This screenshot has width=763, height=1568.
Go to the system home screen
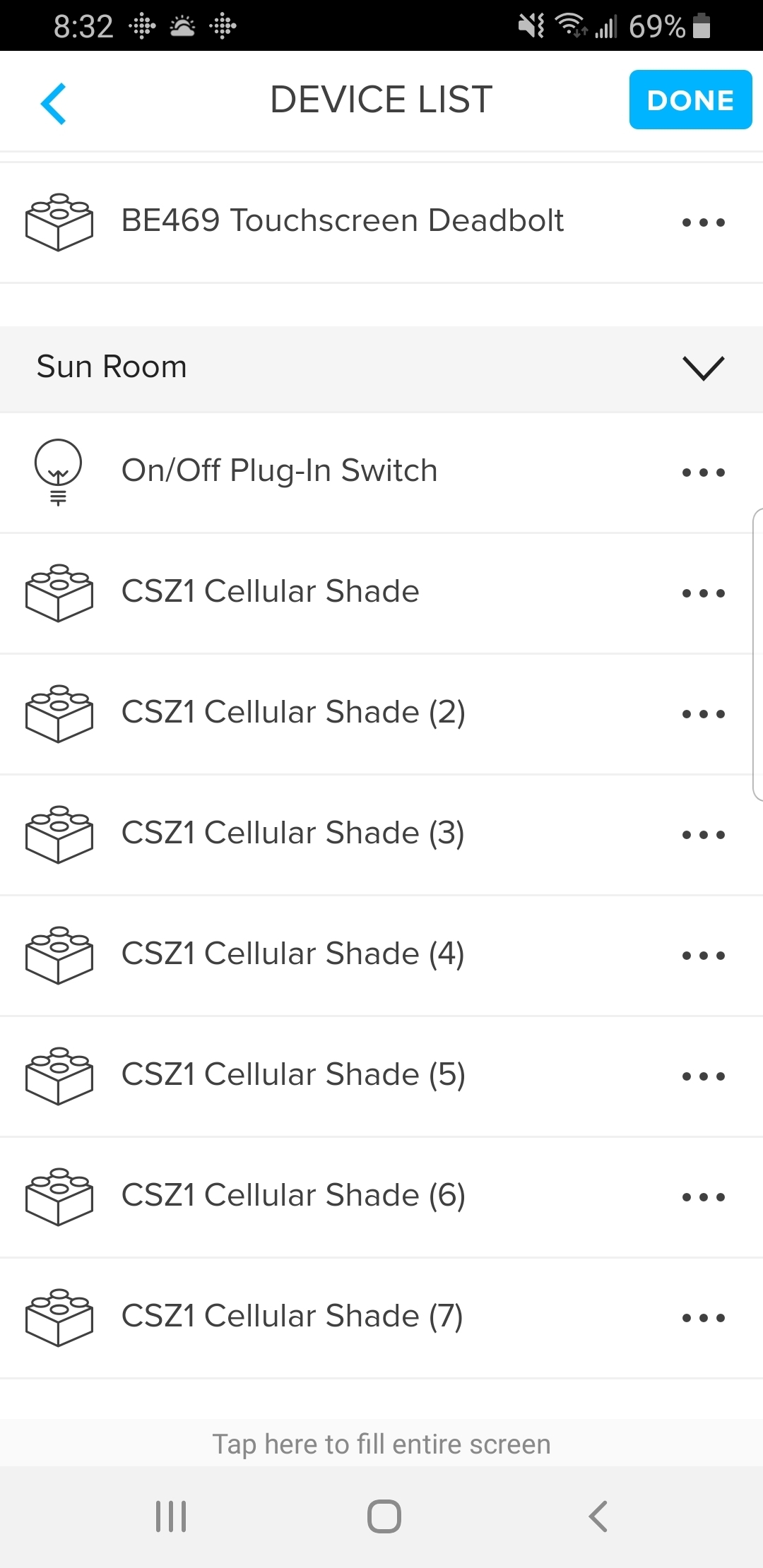tap(384, 1516)
